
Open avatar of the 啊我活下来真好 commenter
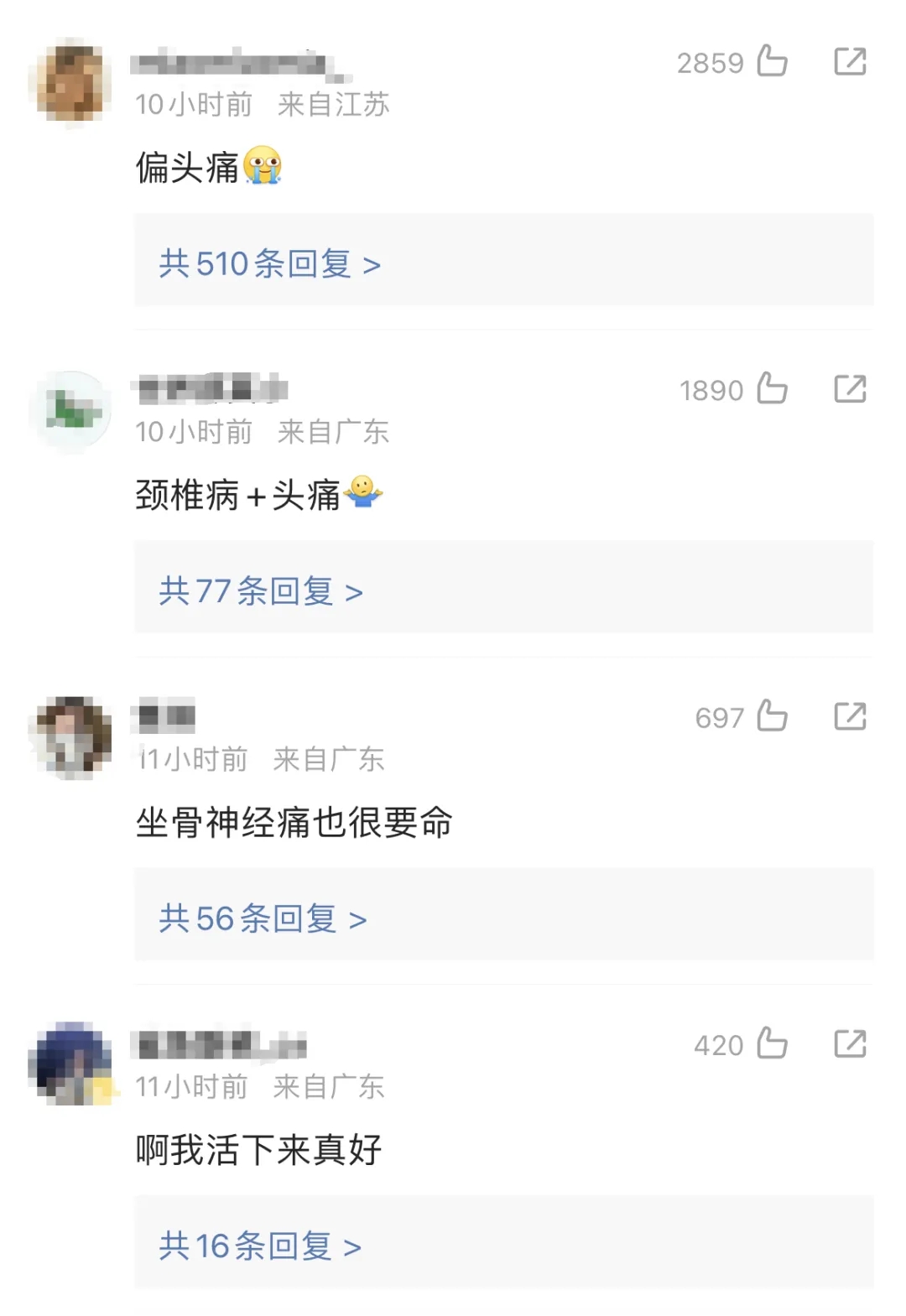pyautogui.click(x=70, y=1064)
